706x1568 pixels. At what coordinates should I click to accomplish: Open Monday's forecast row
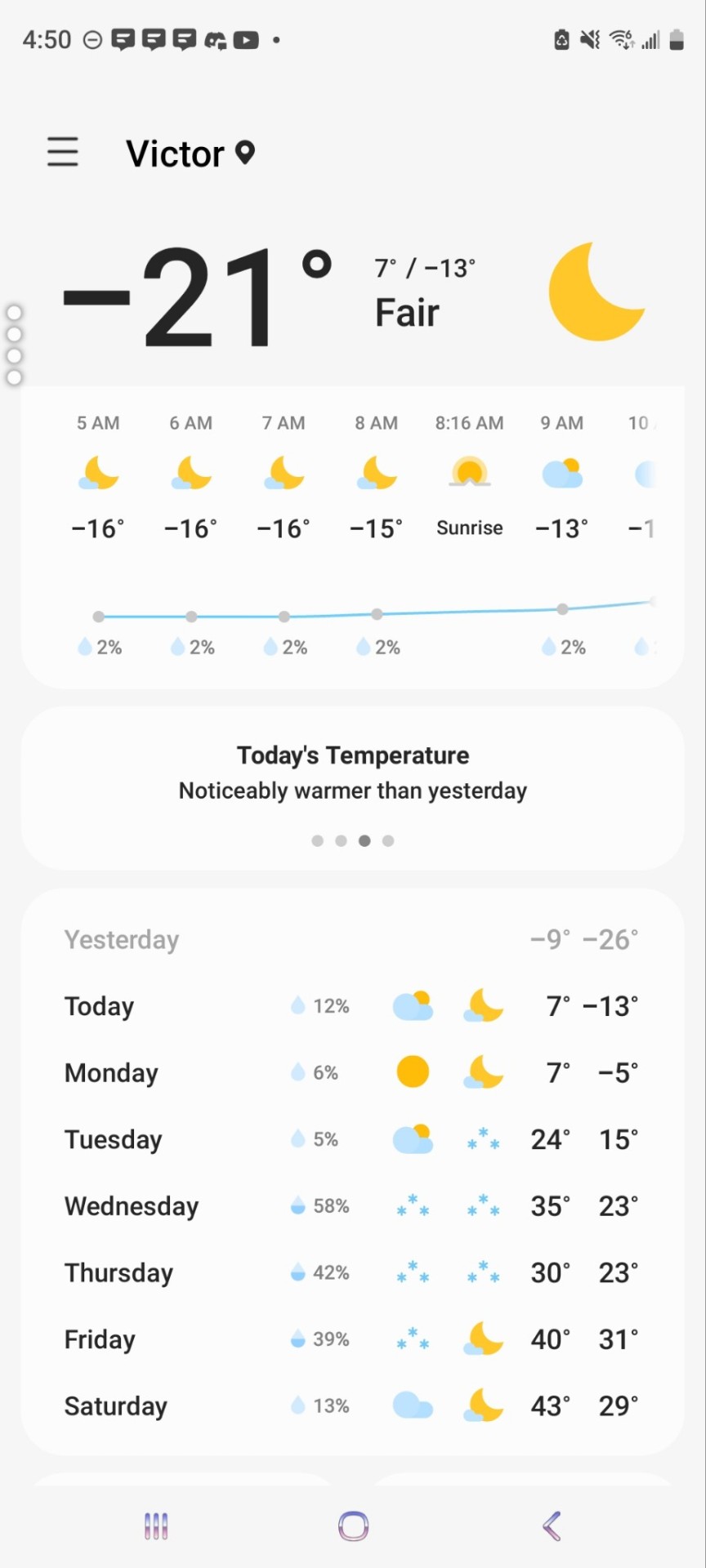351,1072
